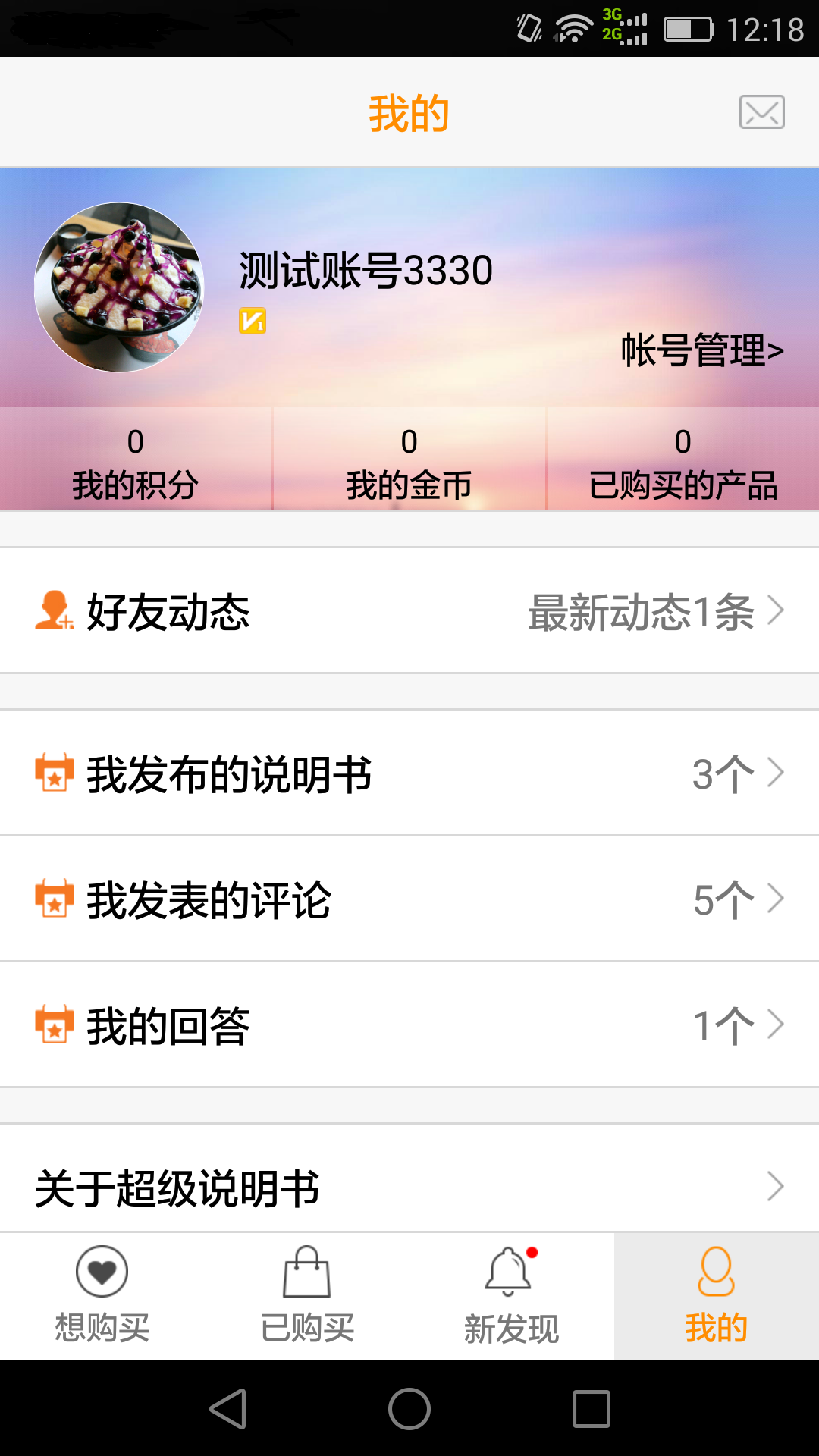Switch to the 已购买 tab
The height and width of the screenshot is (1456, 819).
click(307, 1297)
